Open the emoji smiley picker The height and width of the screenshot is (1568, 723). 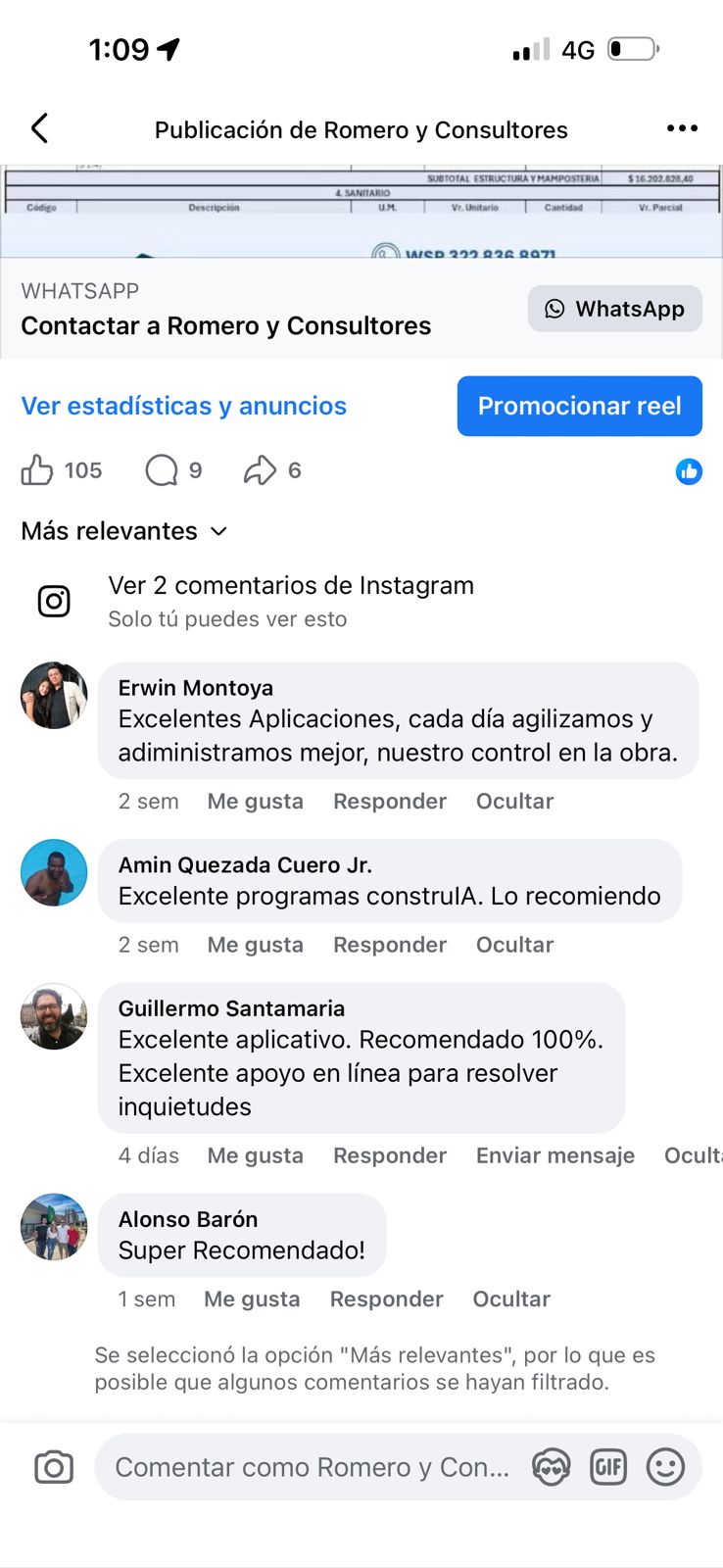(x=665, y=1467)
